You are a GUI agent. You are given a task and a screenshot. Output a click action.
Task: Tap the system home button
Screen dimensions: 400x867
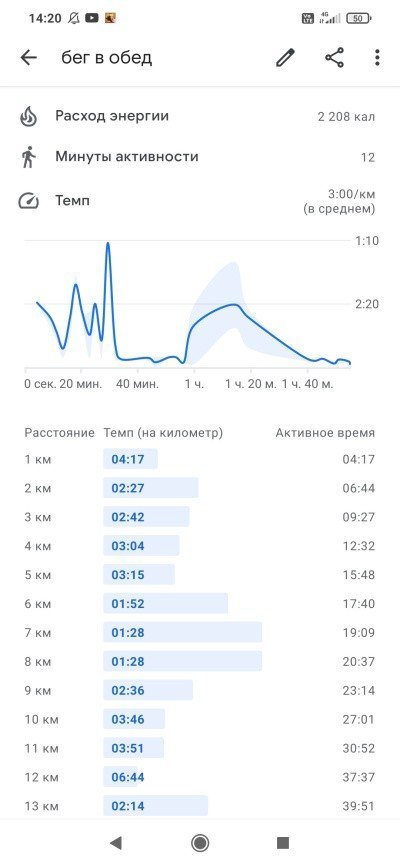pyautogui.click(x=200, y=843)
